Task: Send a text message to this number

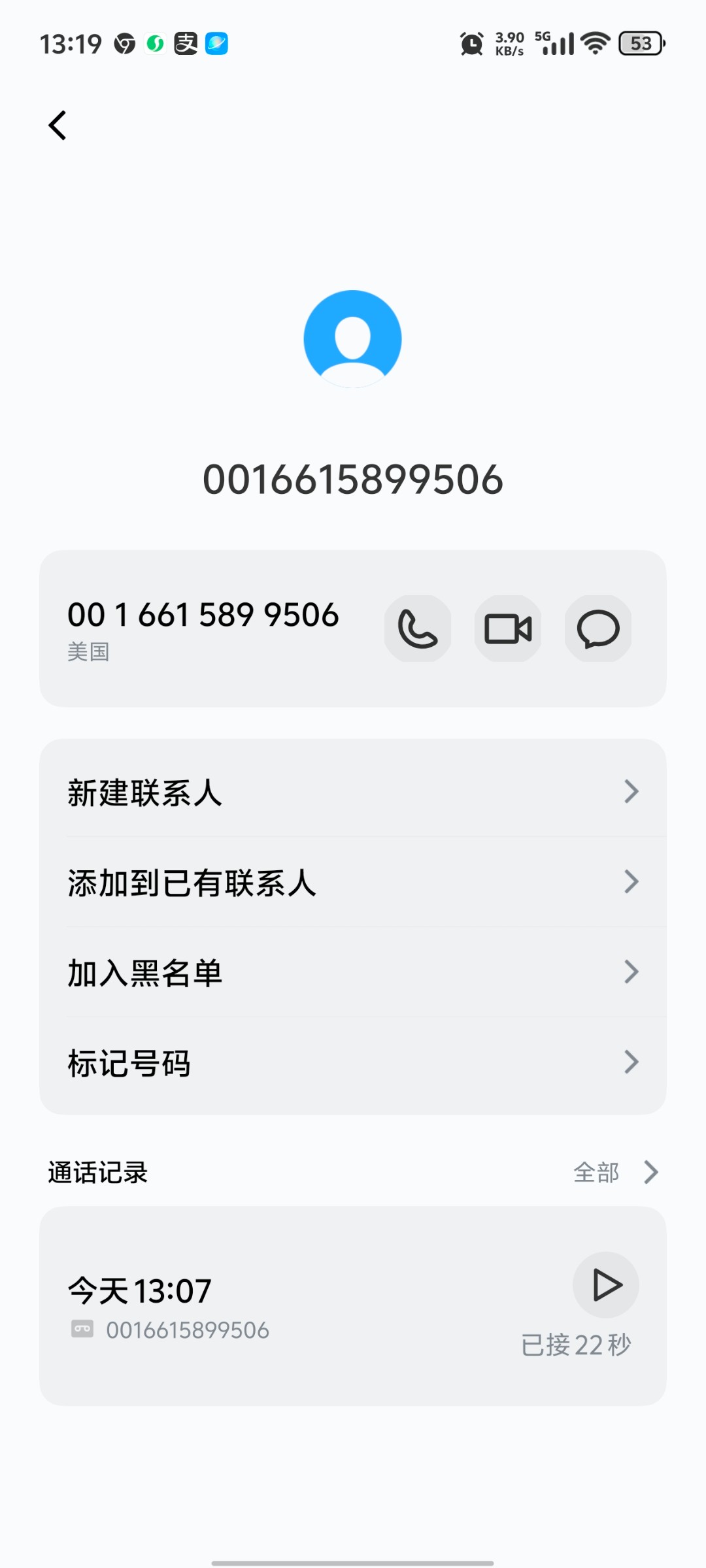Action: click(598, 629)
